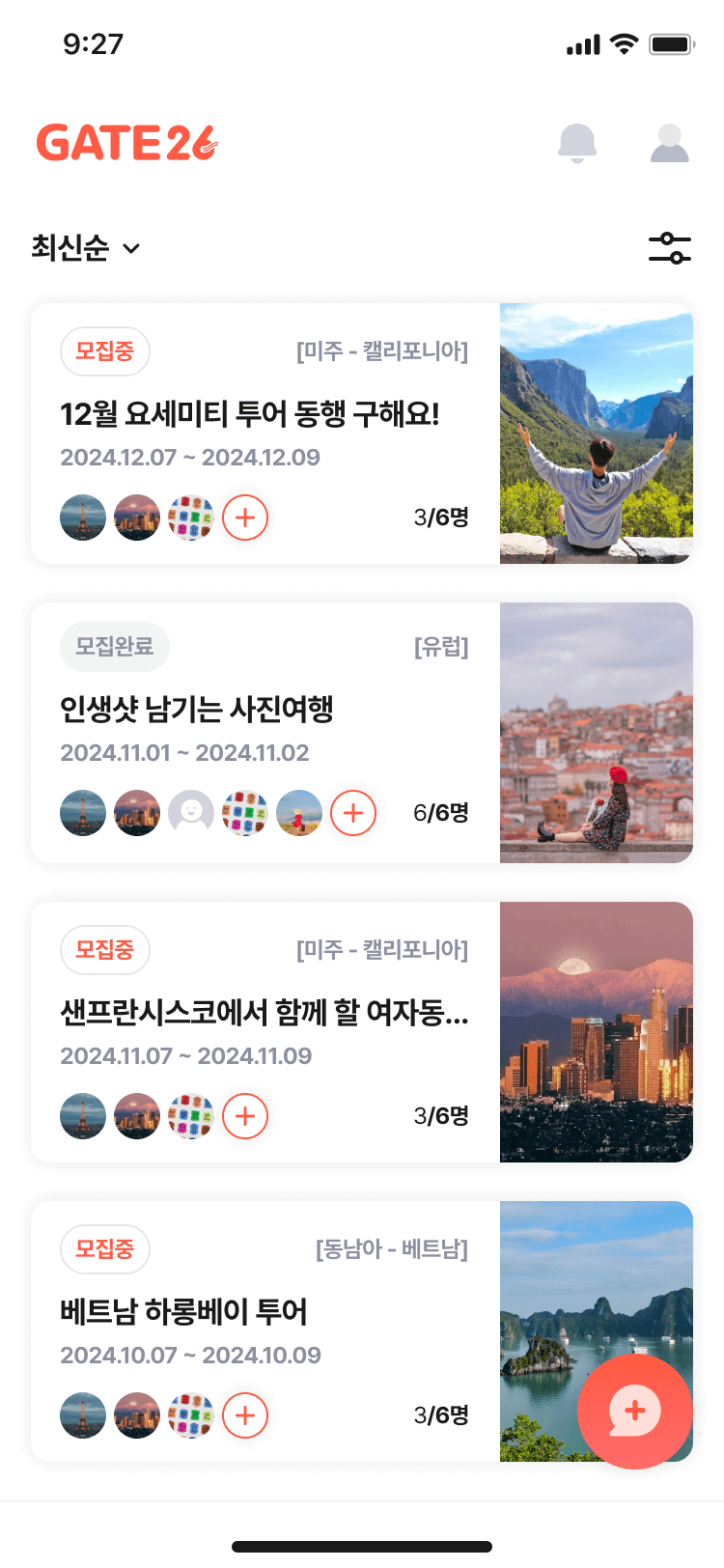This screenshot has width=724, height=1568.
Task: Open the filter settings icon
Action: tap(669, 248)
